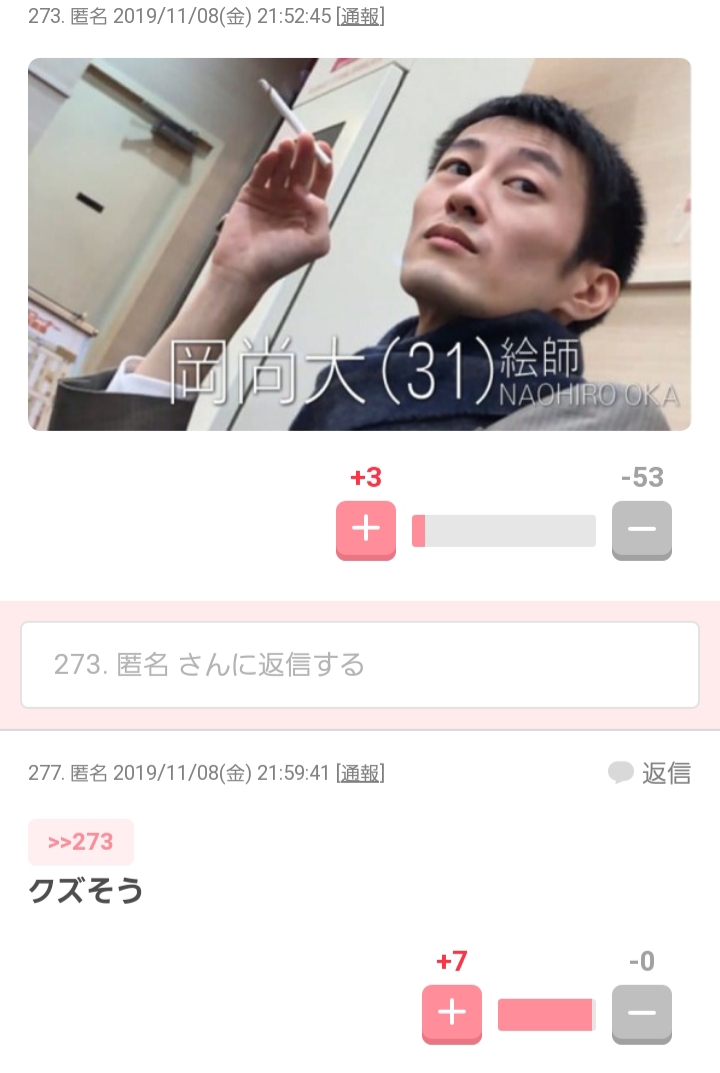720x1073 pixels.
Task: Upvote comment 273 with plus button
Action: tap(366, 529)
